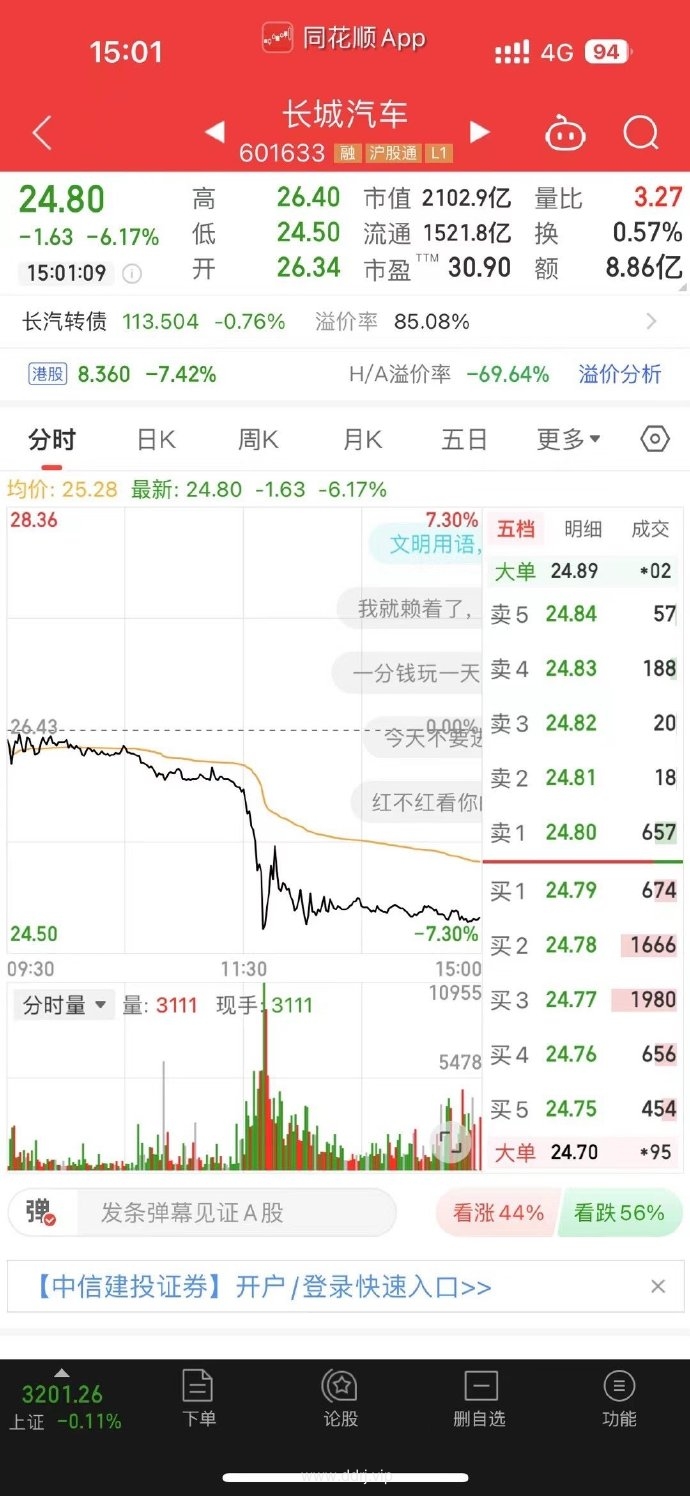Open the search magnifier icon
The height and width of the screenshot is (1496, 690).
pyautogui.click(x=640, y=133)
